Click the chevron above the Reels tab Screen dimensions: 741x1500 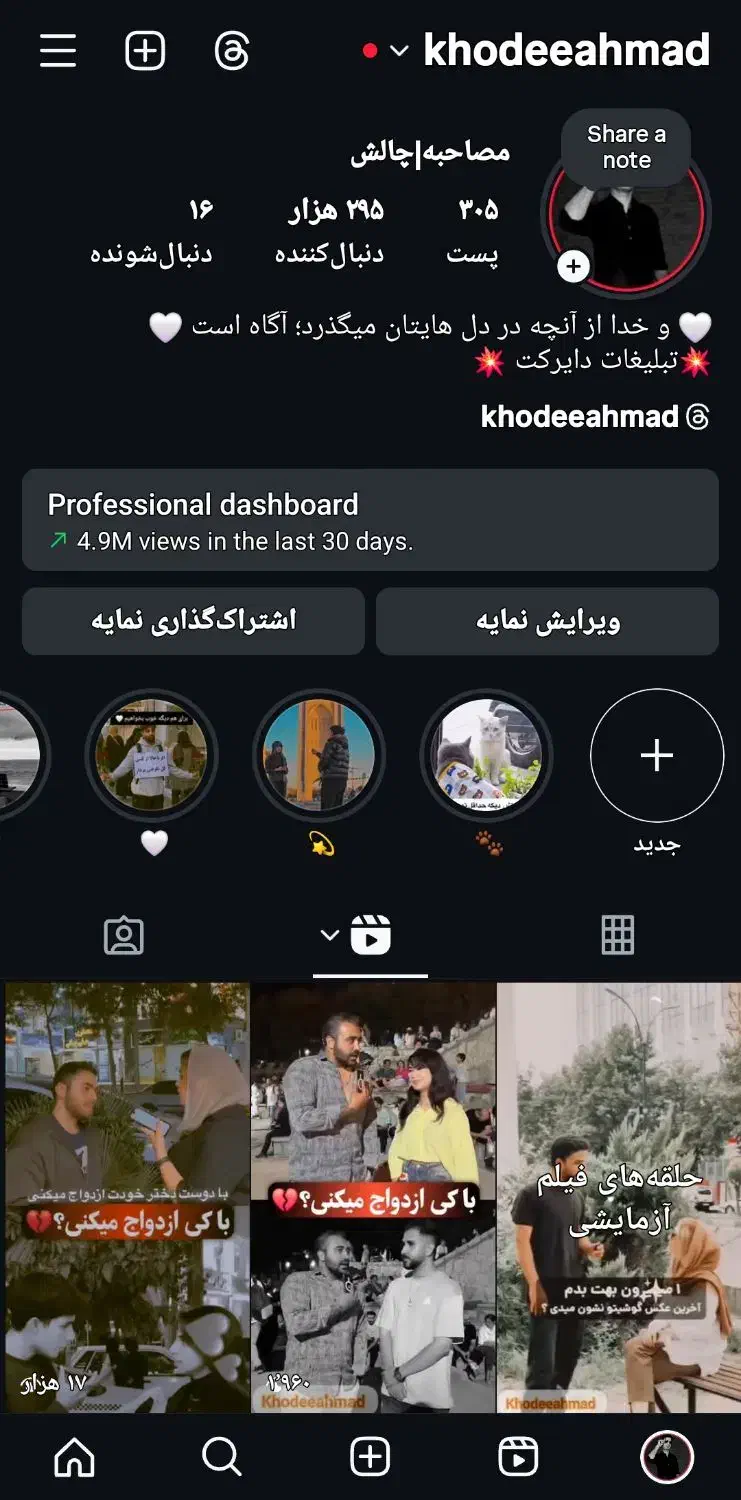tap(328, 935)
